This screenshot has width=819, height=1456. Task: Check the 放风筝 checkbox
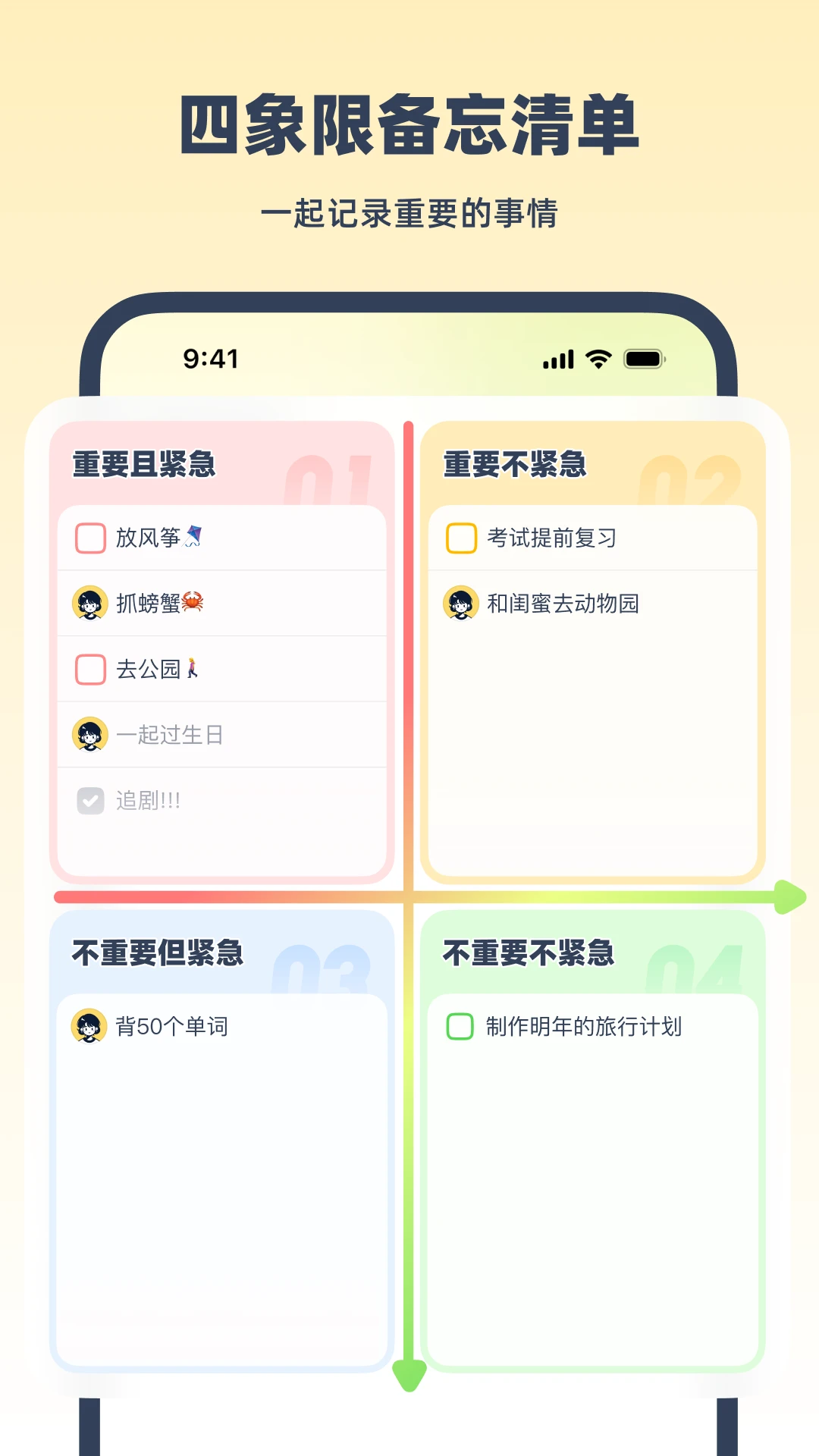click(x=90, y=538)
